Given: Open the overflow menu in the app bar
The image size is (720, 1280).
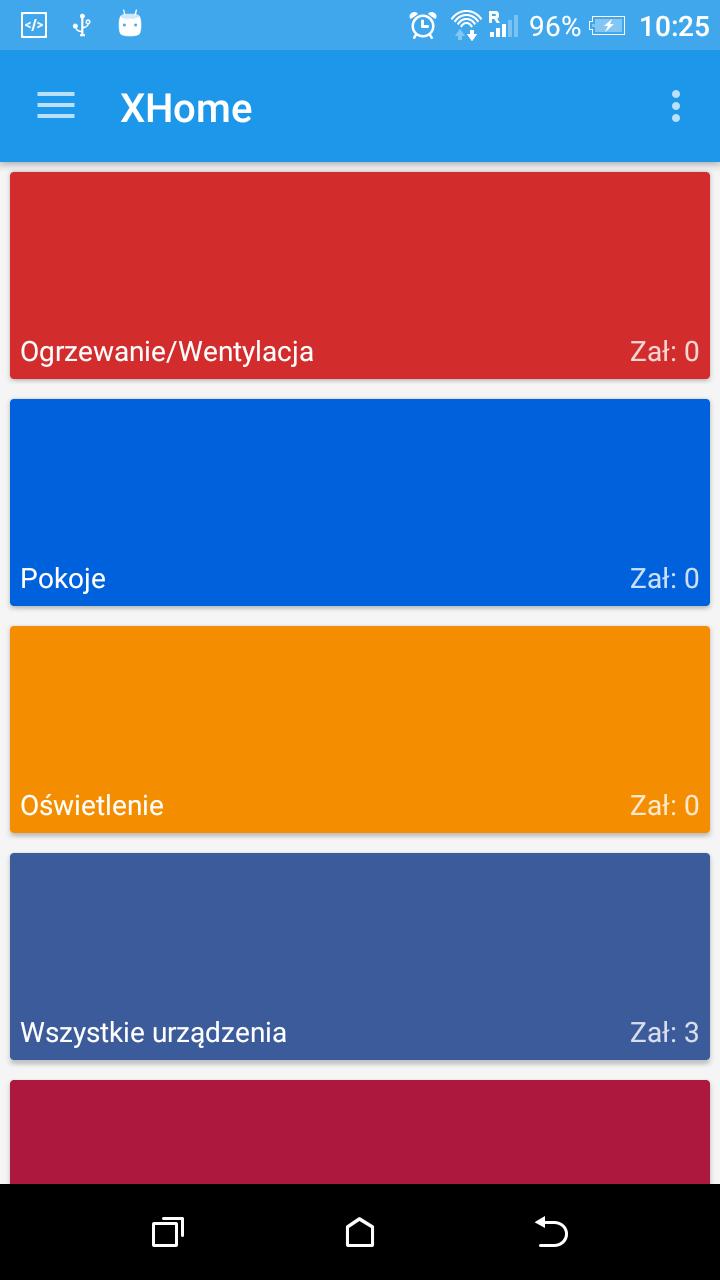Looking at the screenshot, I should (x=676, y=106).
